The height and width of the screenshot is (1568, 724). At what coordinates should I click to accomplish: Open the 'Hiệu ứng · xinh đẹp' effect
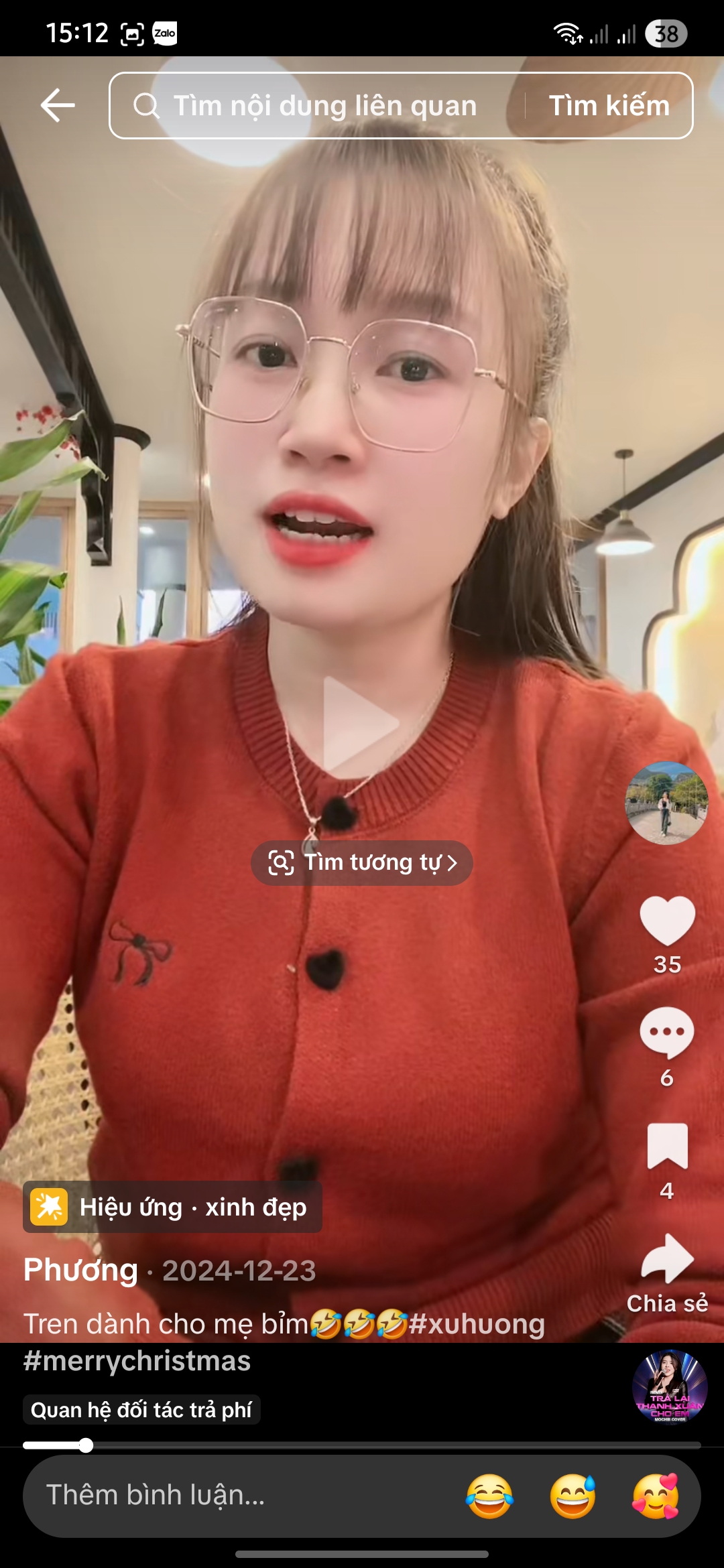tap(173, 1207)
